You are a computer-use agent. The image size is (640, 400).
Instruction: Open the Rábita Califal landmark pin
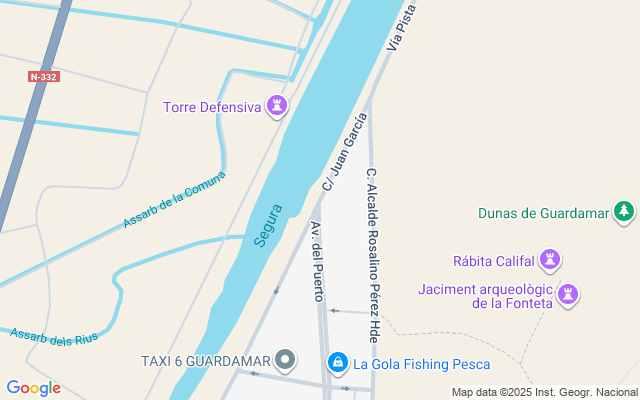[549, 261]
